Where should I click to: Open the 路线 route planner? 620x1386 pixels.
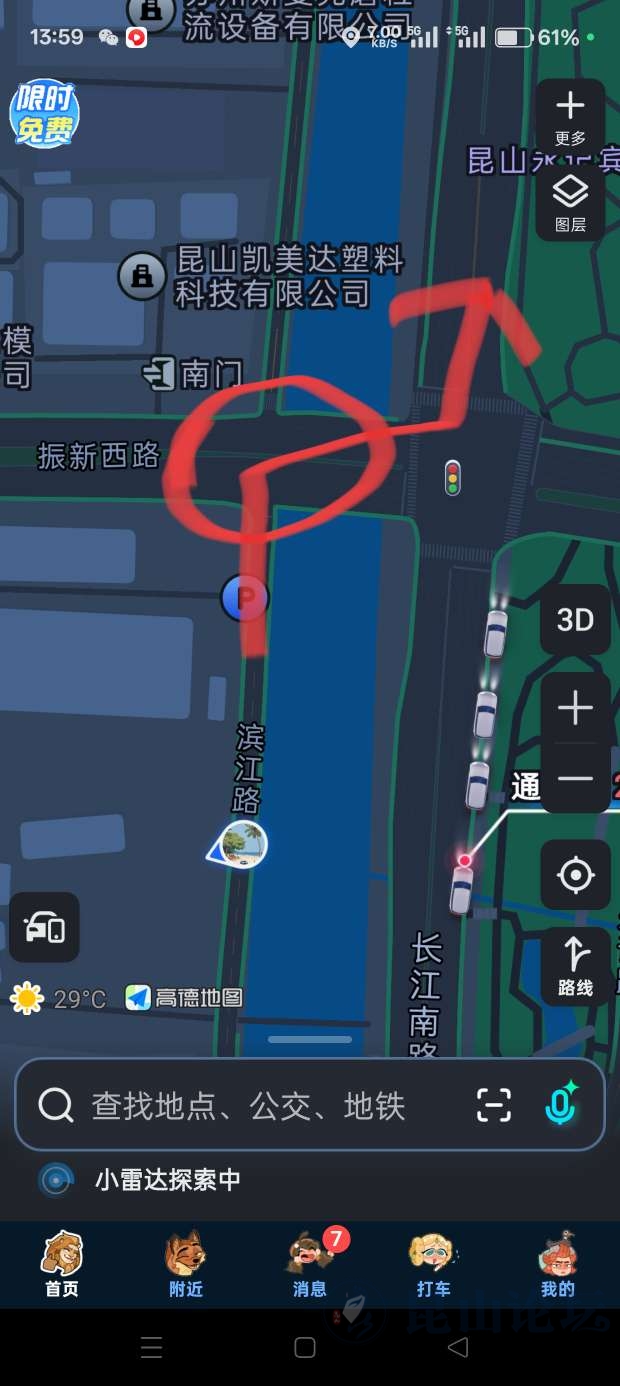[576, 966]
